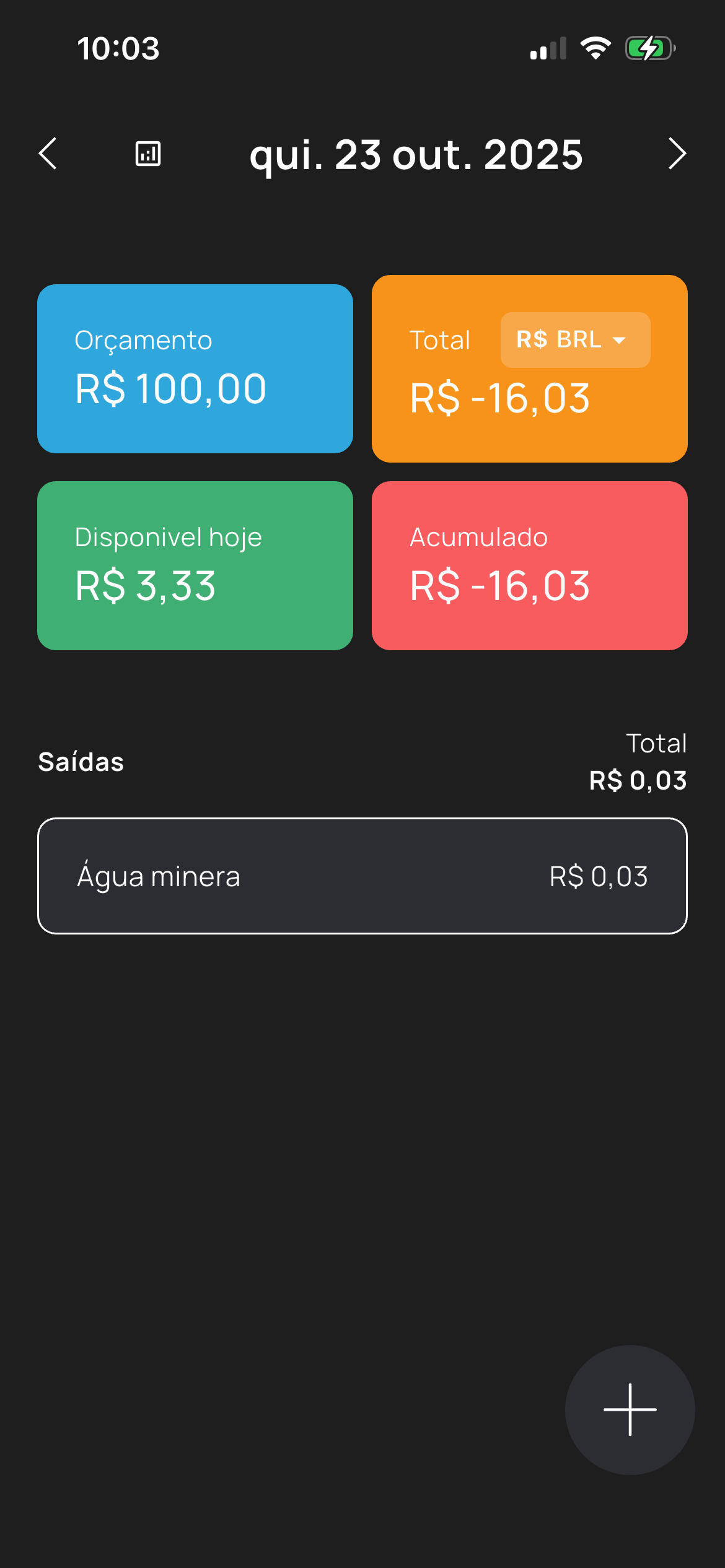Advance to the next day
This screenshot has height=1568, width=725.
click(x=677, y=154)
